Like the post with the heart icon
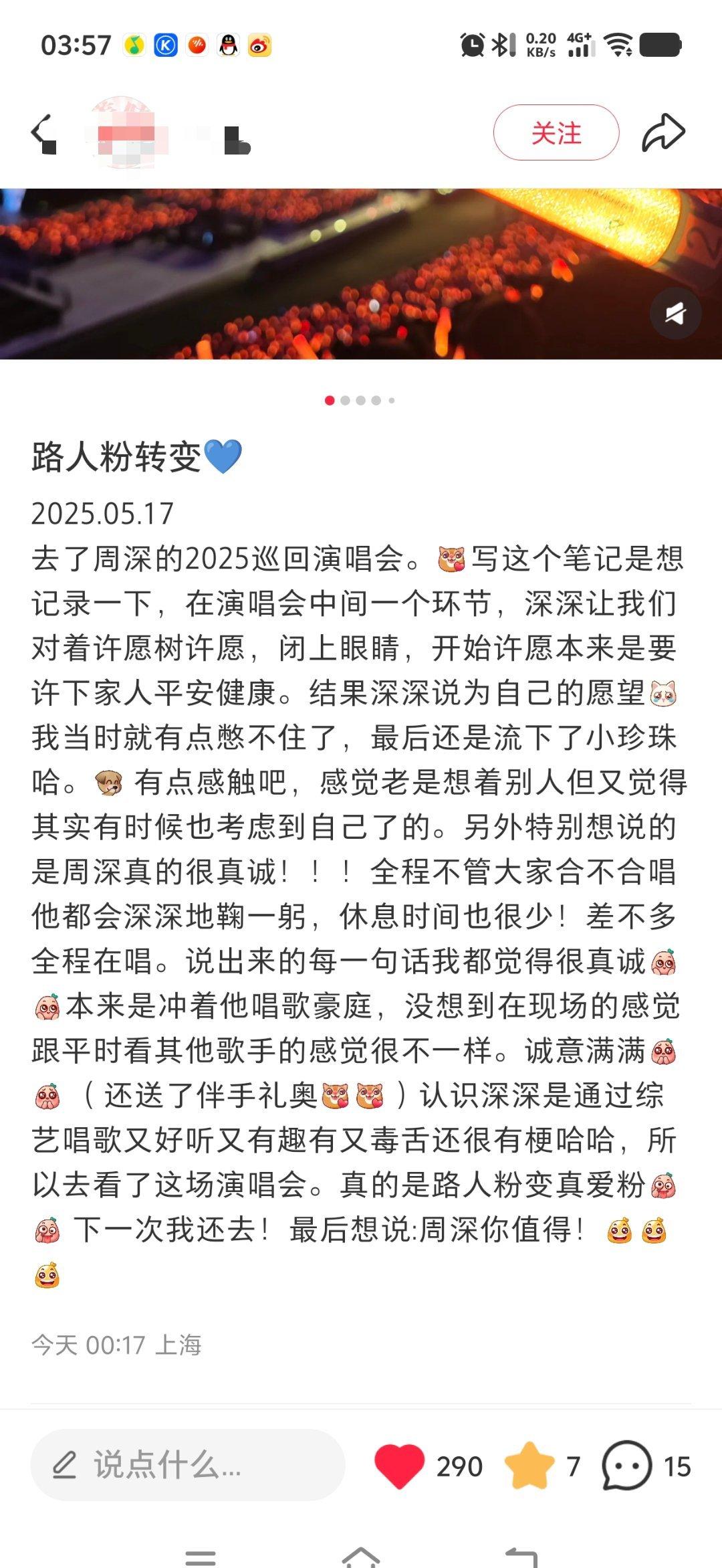This screenshot has height=1568, width=722. 399,1465
